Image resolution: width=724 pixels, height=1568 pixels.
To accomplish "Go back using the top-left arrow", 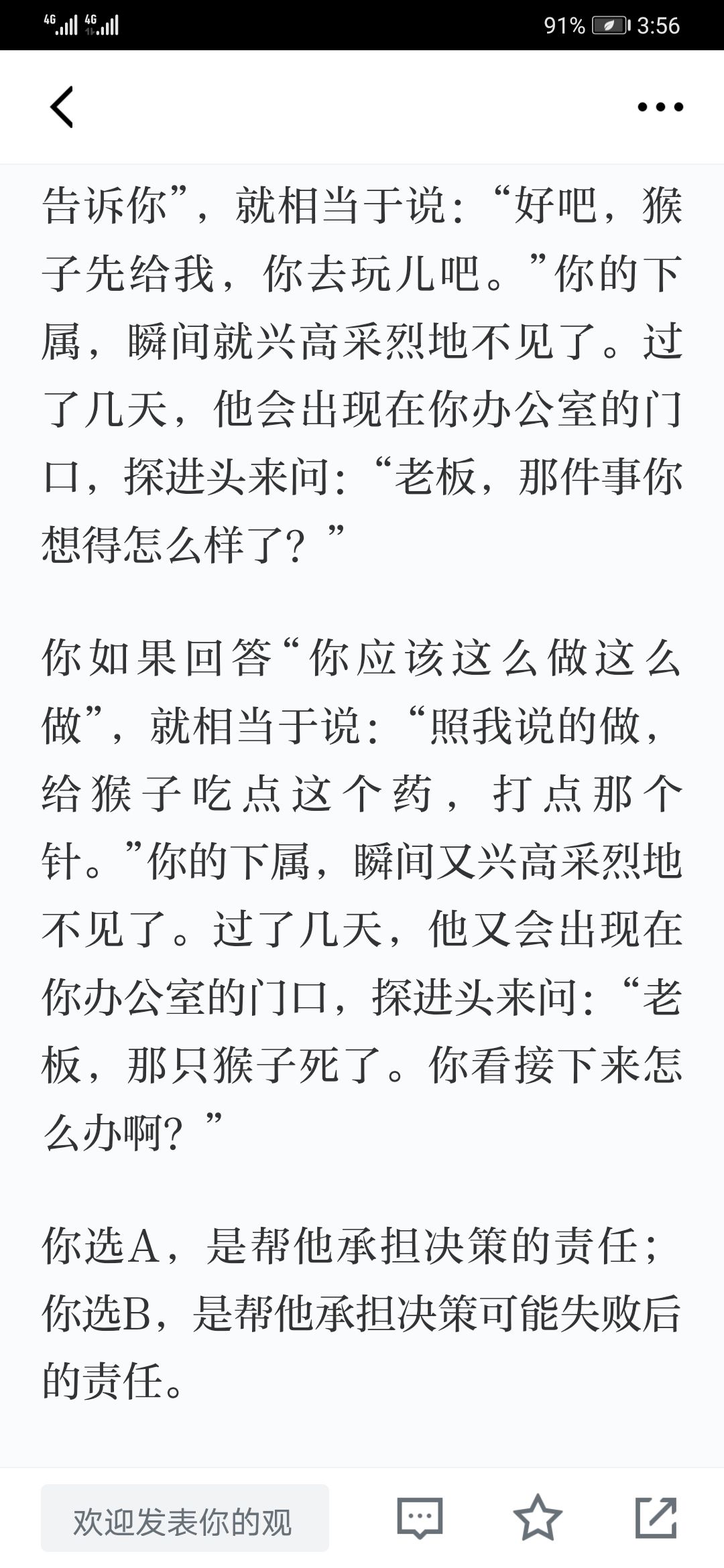I will (x=62, y=107).
